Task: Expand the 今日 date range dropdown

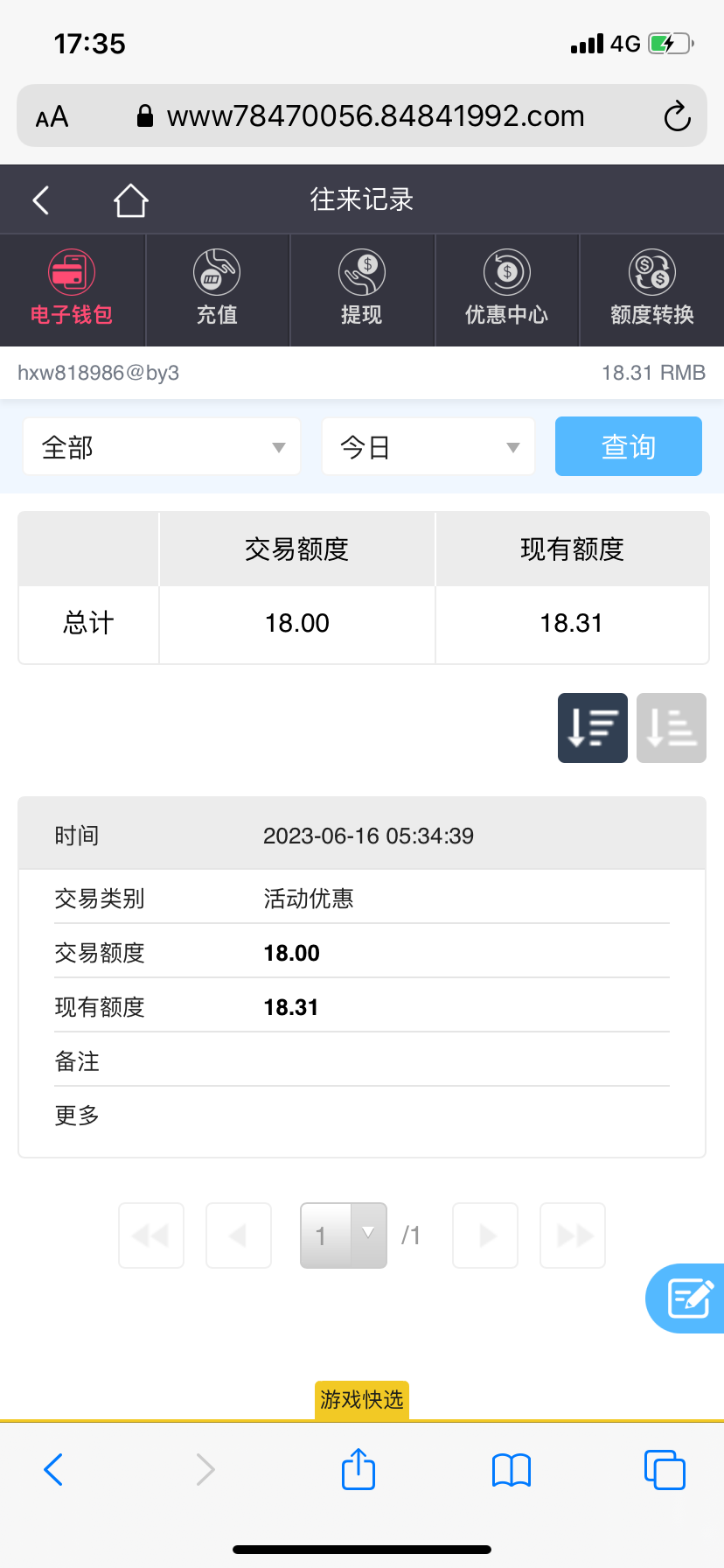Action: coord(428,447)
